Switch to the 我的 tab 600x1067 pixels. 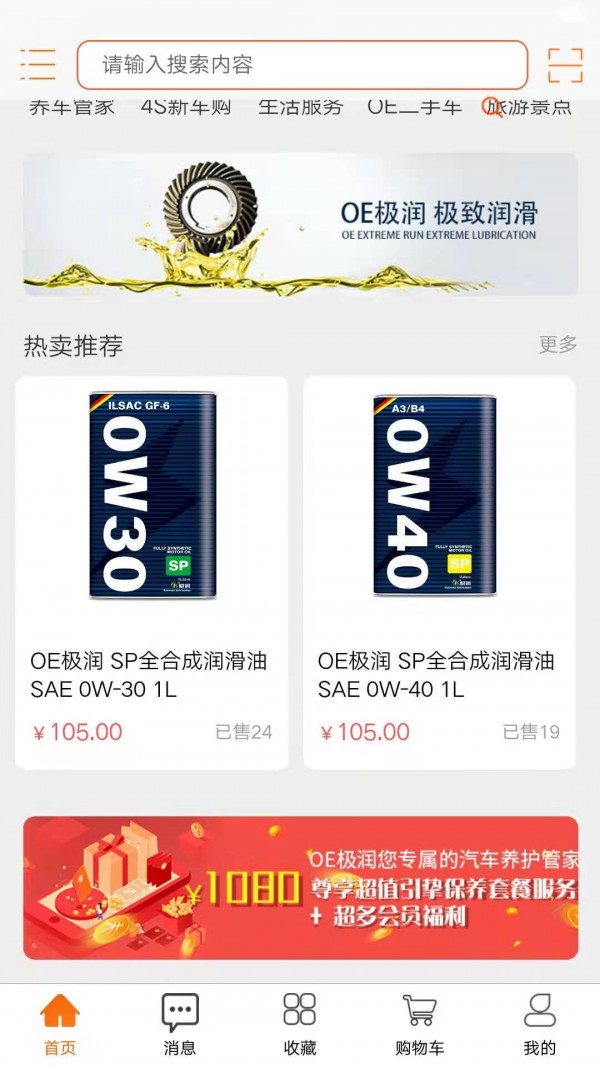tap(540, 1025)
